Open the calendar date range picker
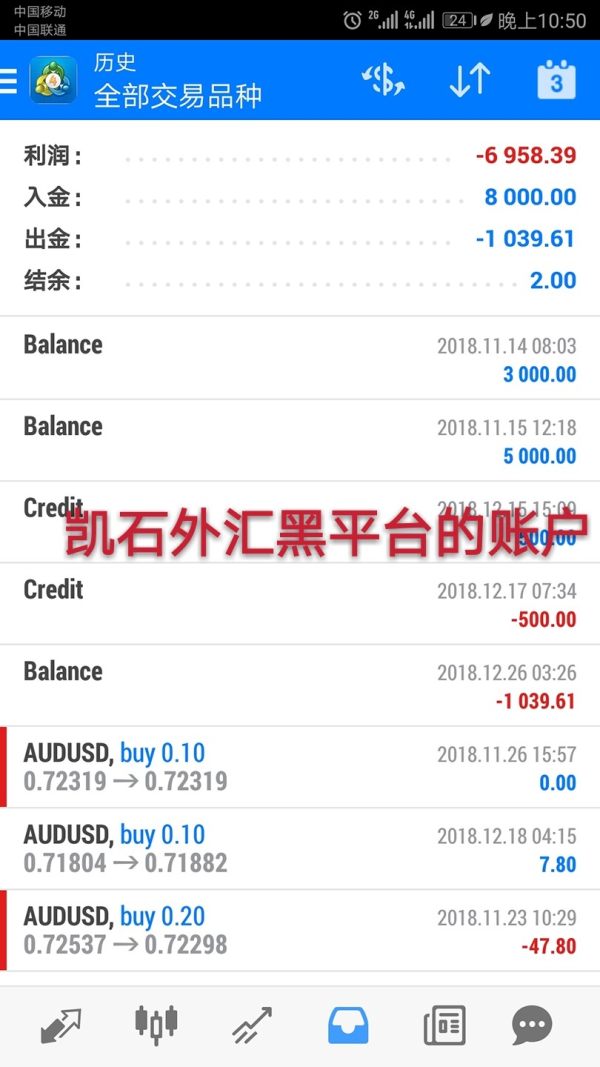The width and height of the screenshot is (600, 1067). tap(556, 80)
